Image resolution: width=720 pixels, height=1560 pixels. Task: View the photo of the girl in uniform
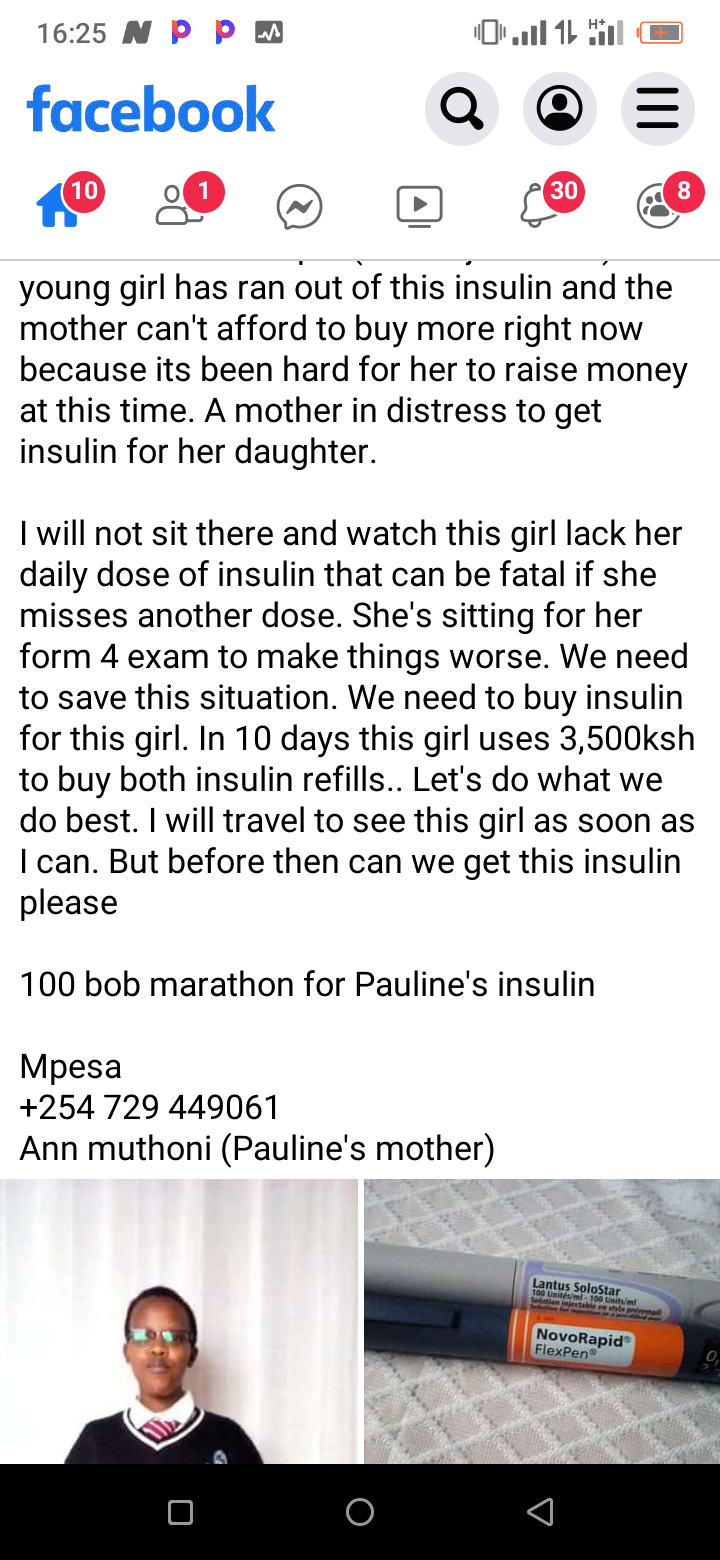tap(179, 1321)
